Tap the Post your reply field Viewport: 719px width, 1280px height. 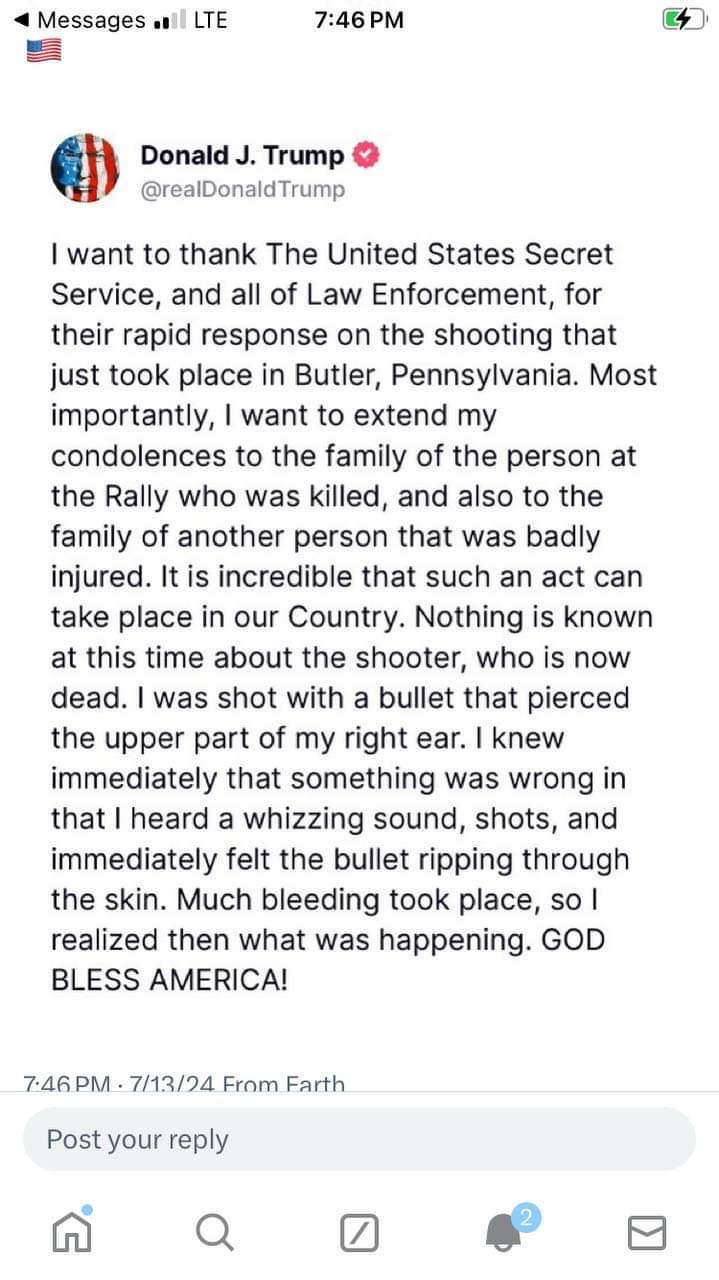point(359,1139)
